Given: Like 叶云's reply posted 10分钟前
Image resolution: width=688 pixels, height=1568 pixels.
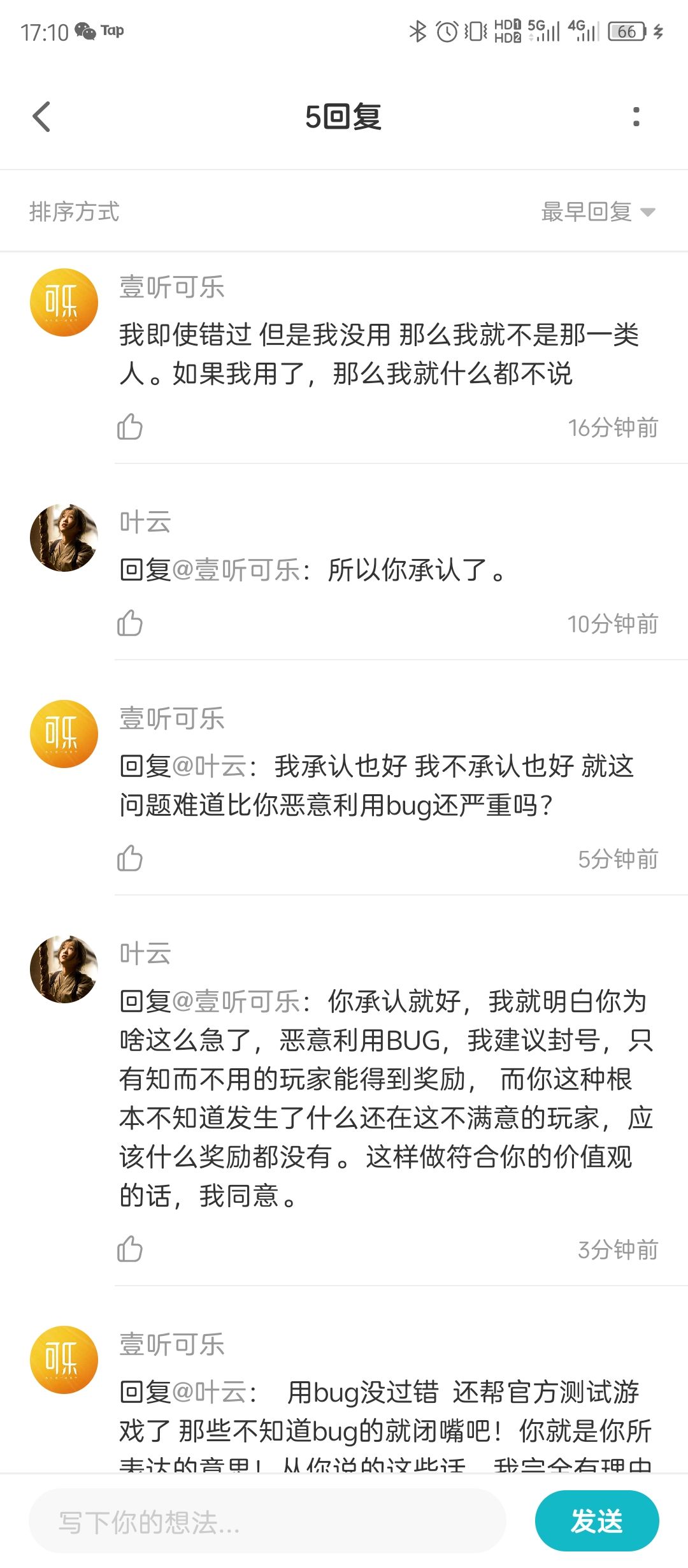Looking at the screenshot, I should (130, 623).
